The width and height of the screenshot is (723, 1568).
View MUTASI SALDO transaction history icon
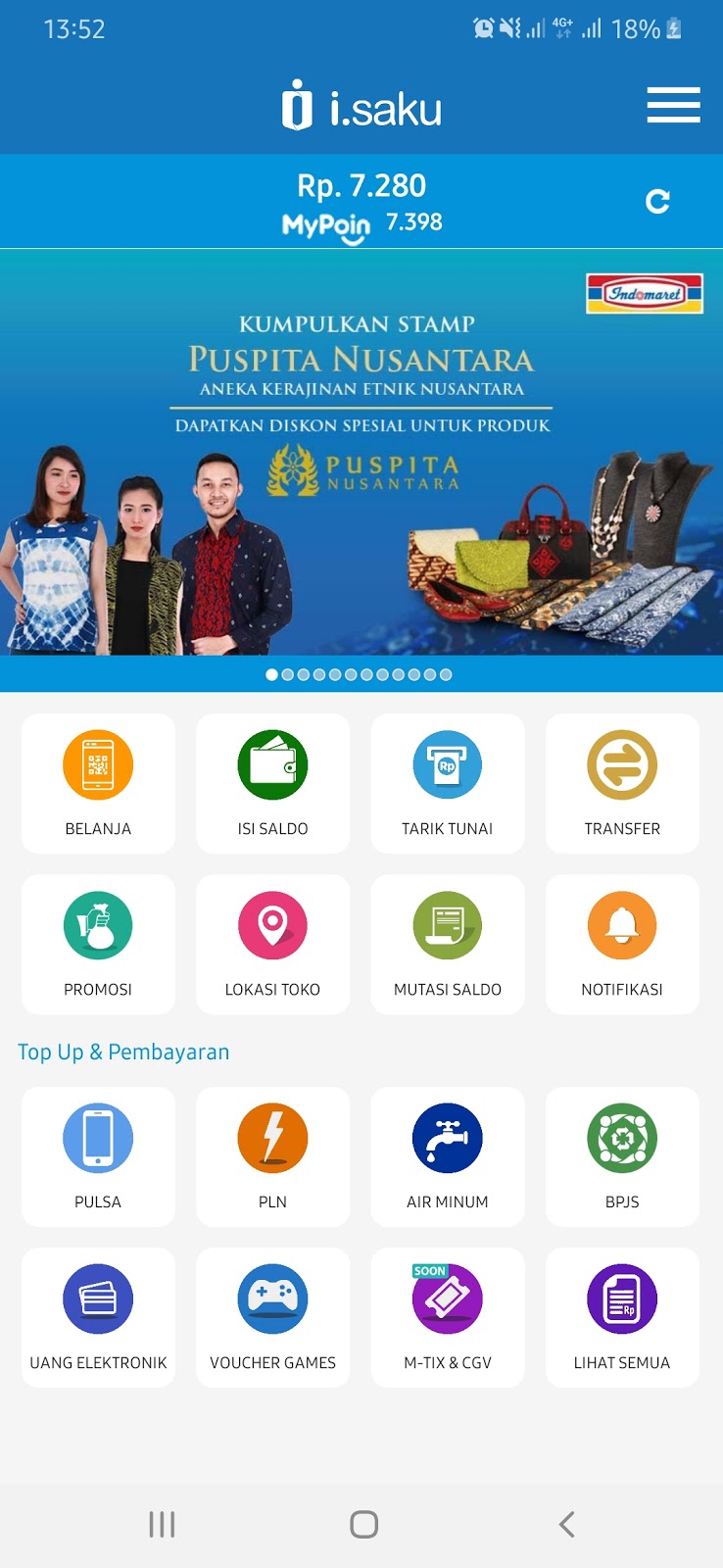(x=448, y=925)
